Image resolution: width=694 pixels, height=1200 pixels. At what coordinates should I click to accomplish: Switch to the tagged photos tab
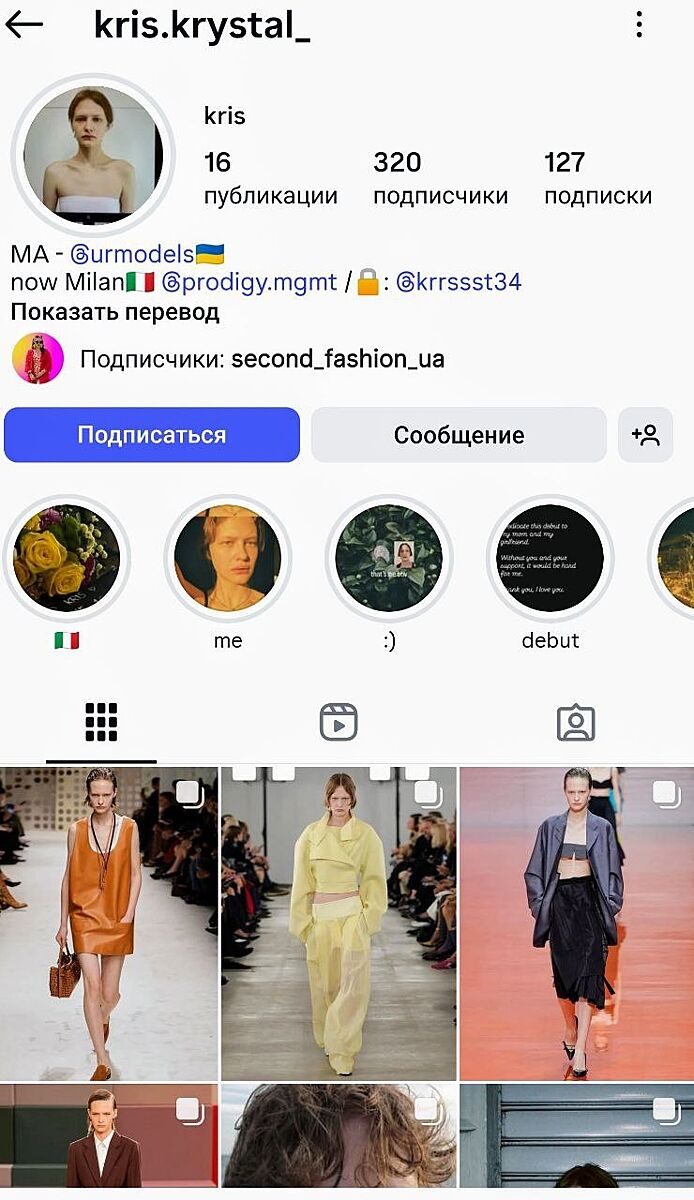(x=575, y=722)
